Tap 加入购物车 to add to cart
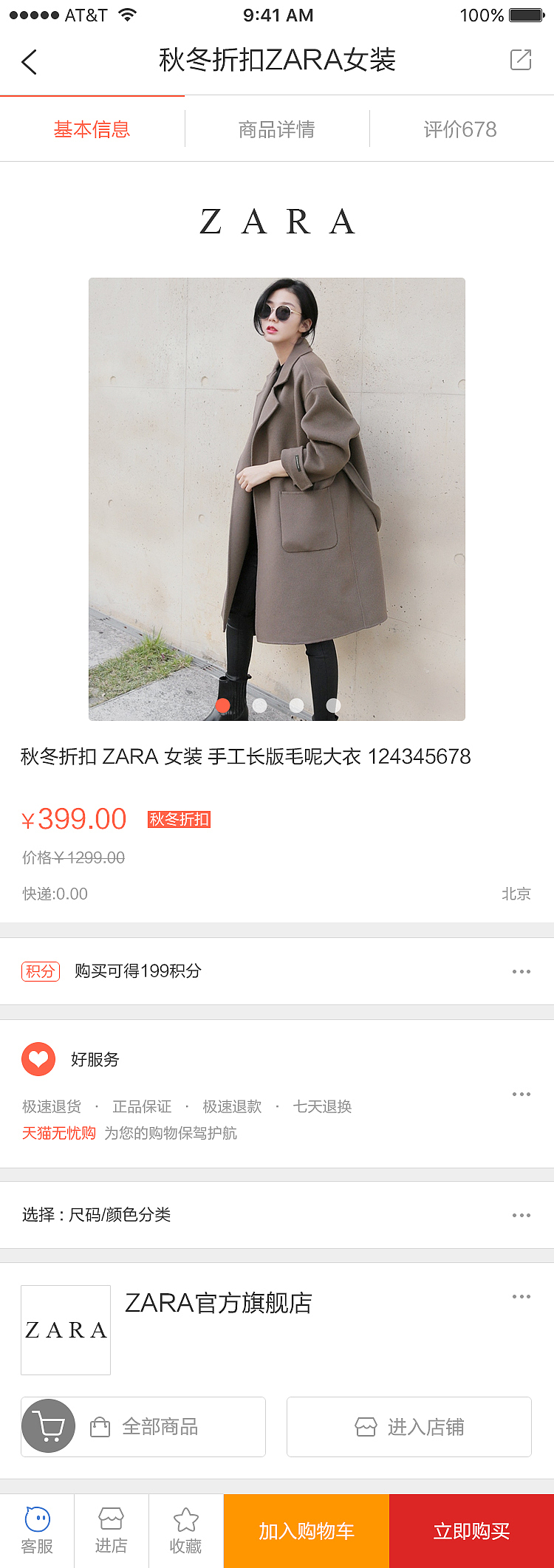This screenshot has height=1568, width=554. [x=307, y=1531]
